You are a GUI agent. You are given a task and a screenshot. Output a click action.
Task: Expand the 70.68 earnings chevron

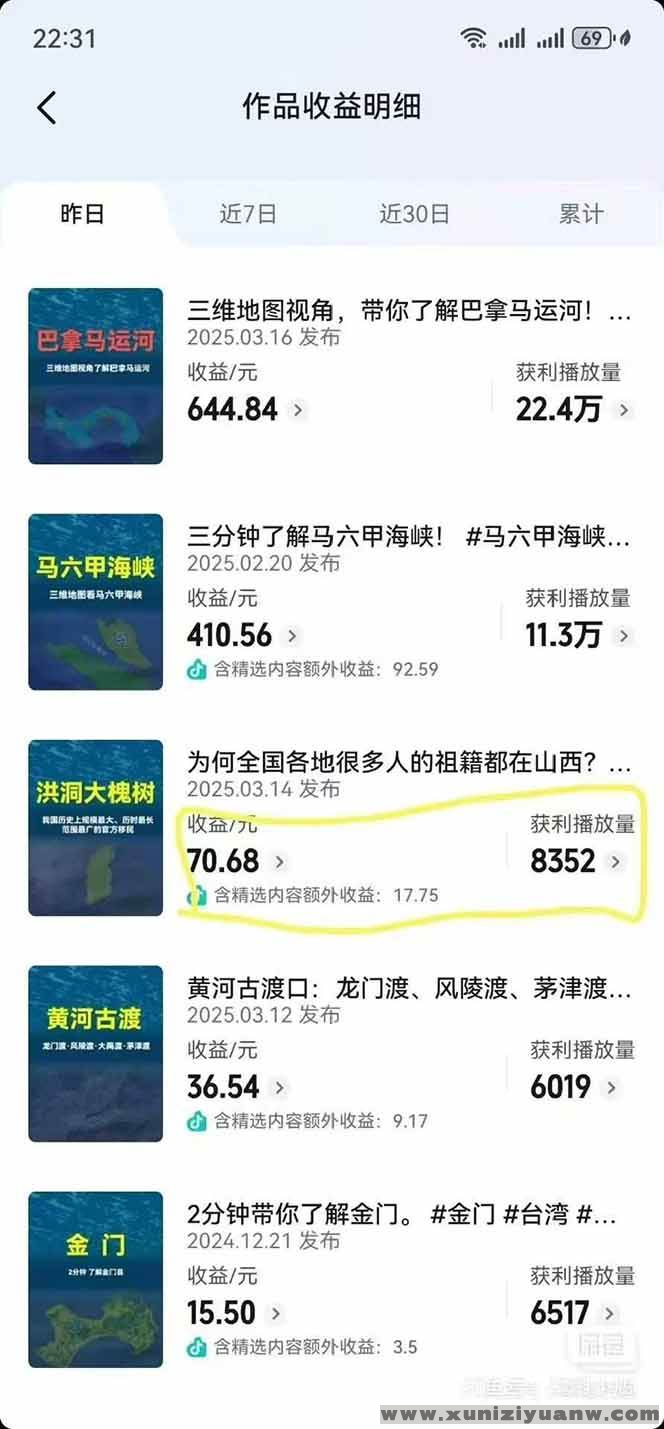279,861
